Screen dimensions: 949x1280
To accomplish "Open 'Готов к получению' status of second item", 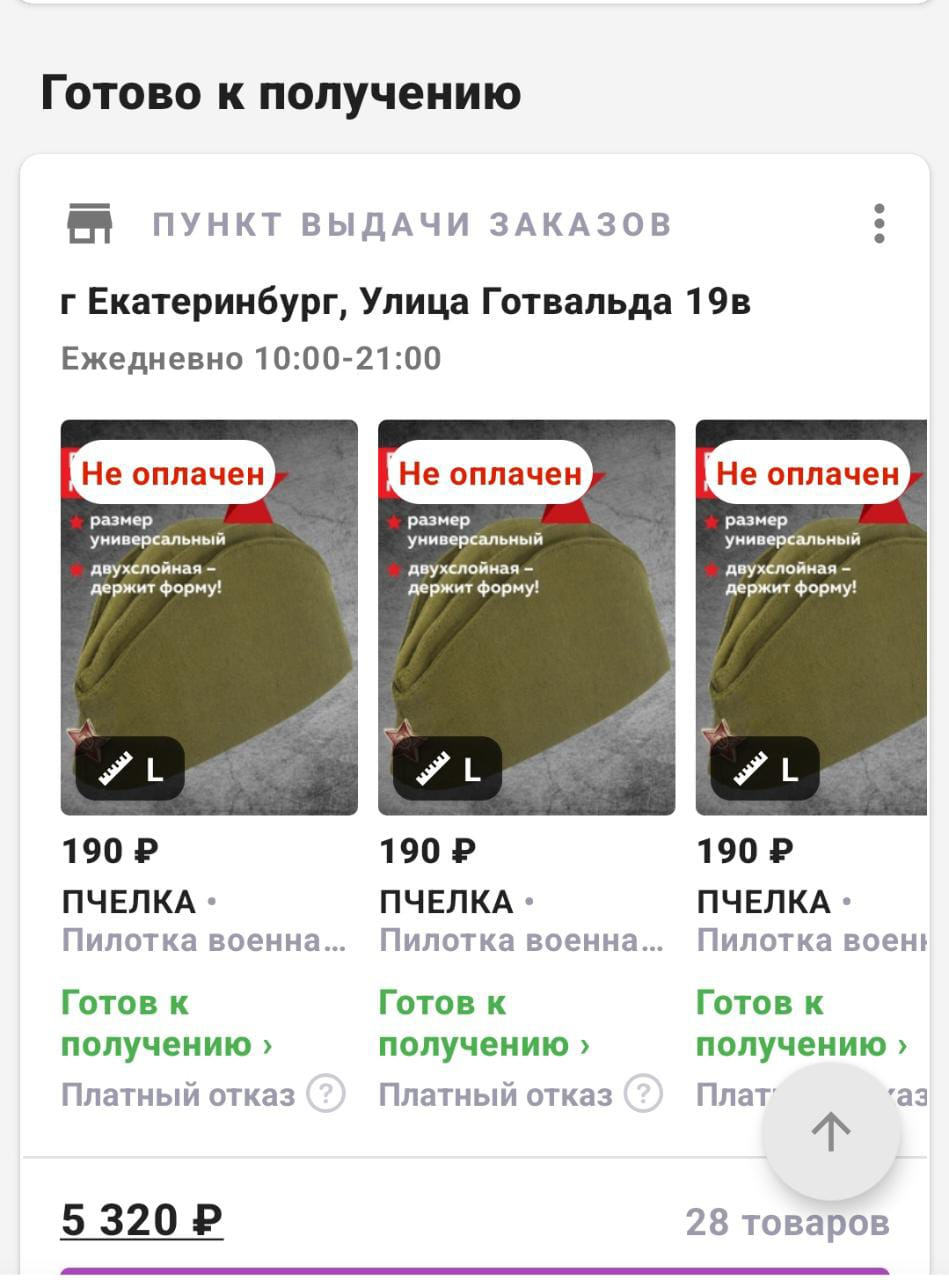I will click(483, 1023).
